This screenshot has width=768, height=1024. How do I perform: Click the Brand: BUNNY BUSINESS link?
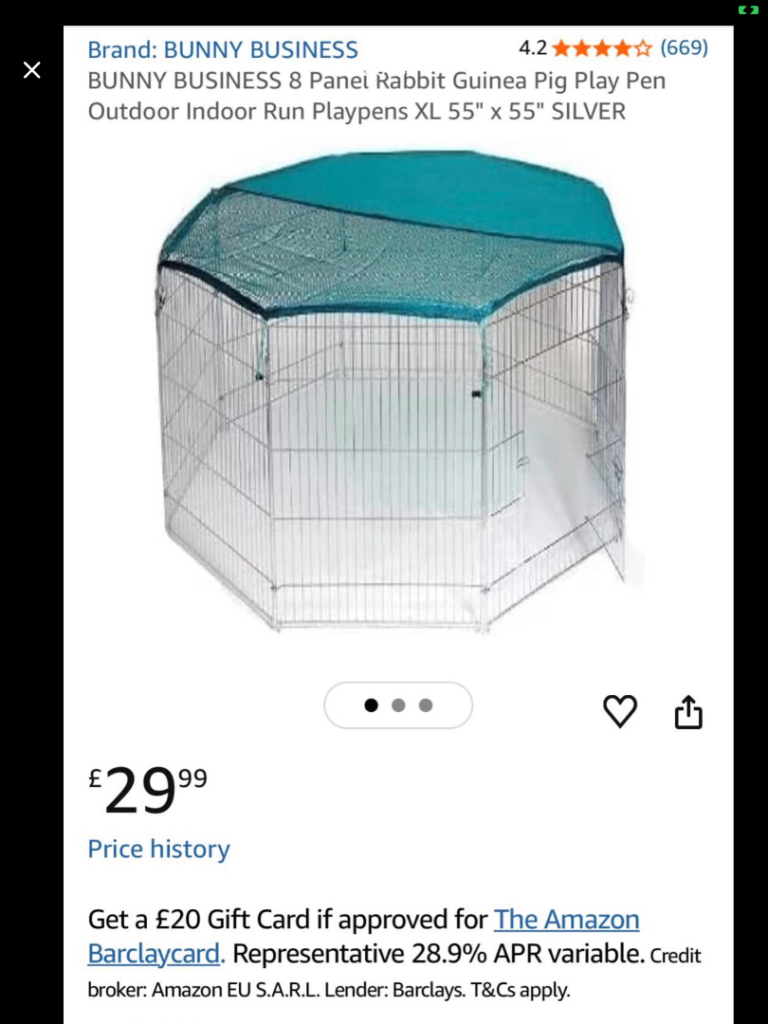pos(222,49)
